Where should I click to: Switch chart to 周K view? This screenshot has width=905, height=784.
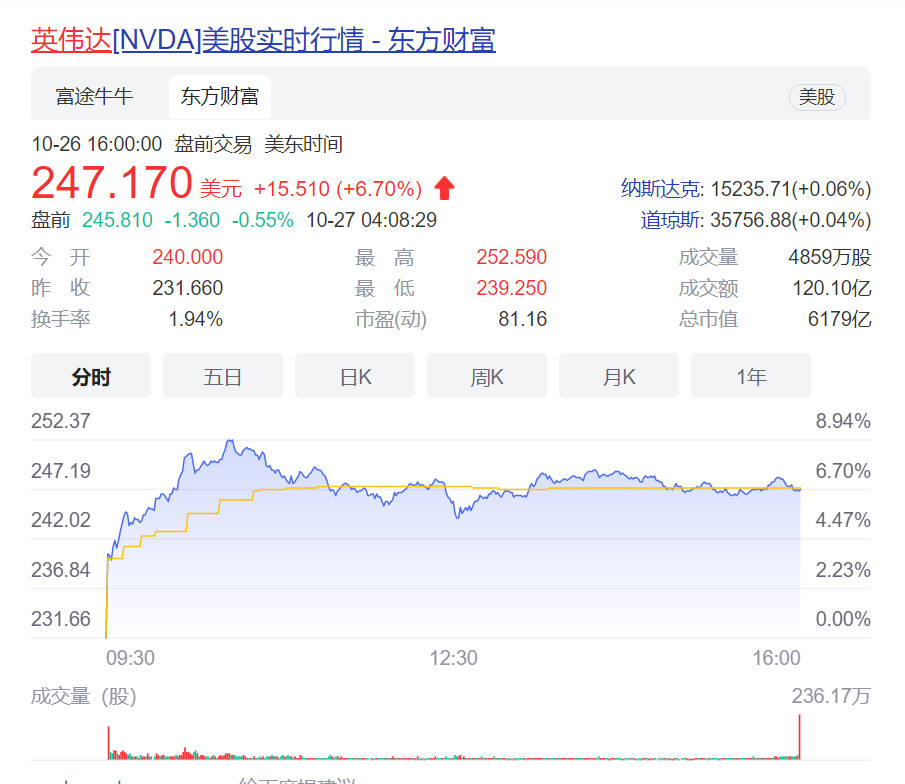click(487, 376)
